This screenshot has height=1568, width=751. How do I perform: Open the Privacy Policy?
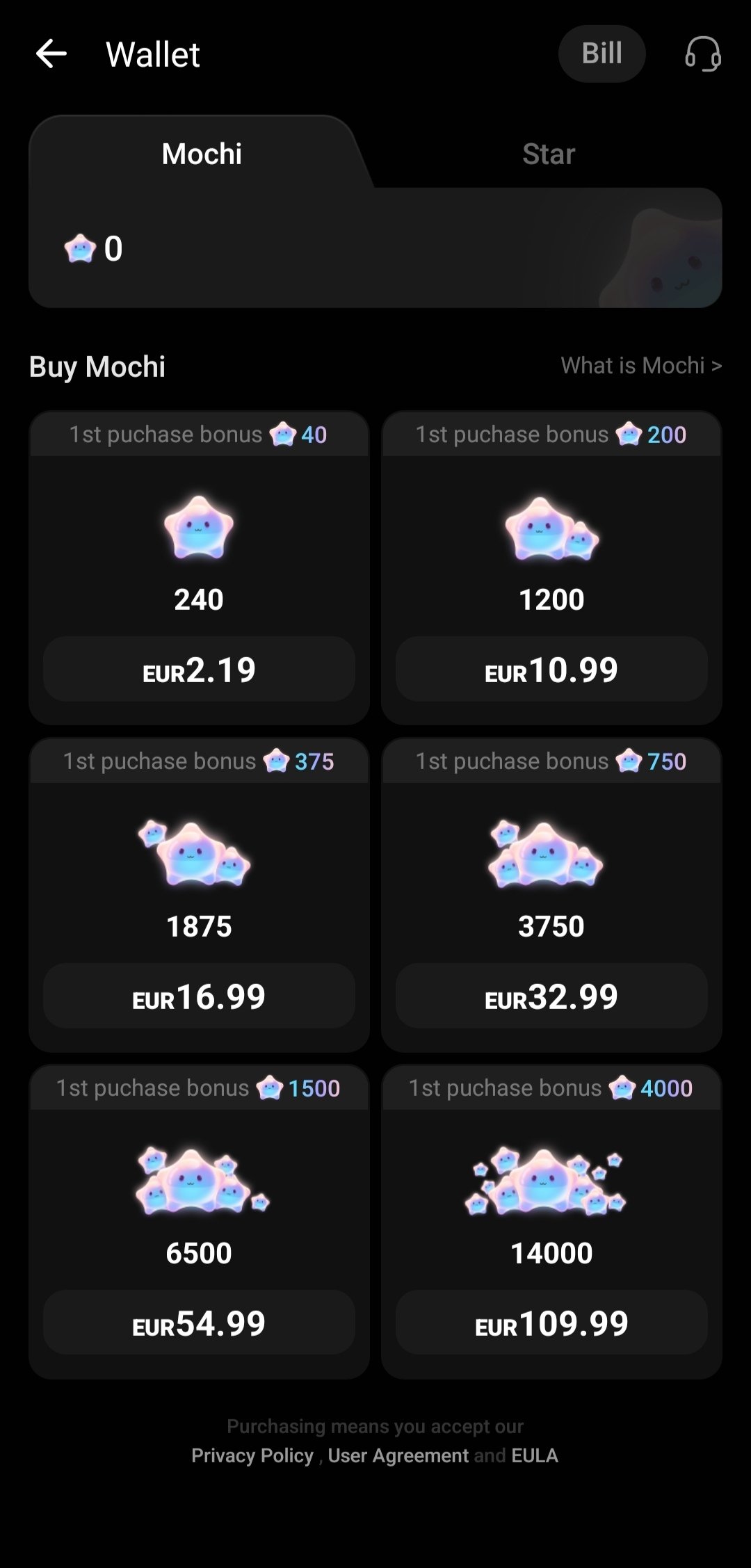click(252, 1455)
